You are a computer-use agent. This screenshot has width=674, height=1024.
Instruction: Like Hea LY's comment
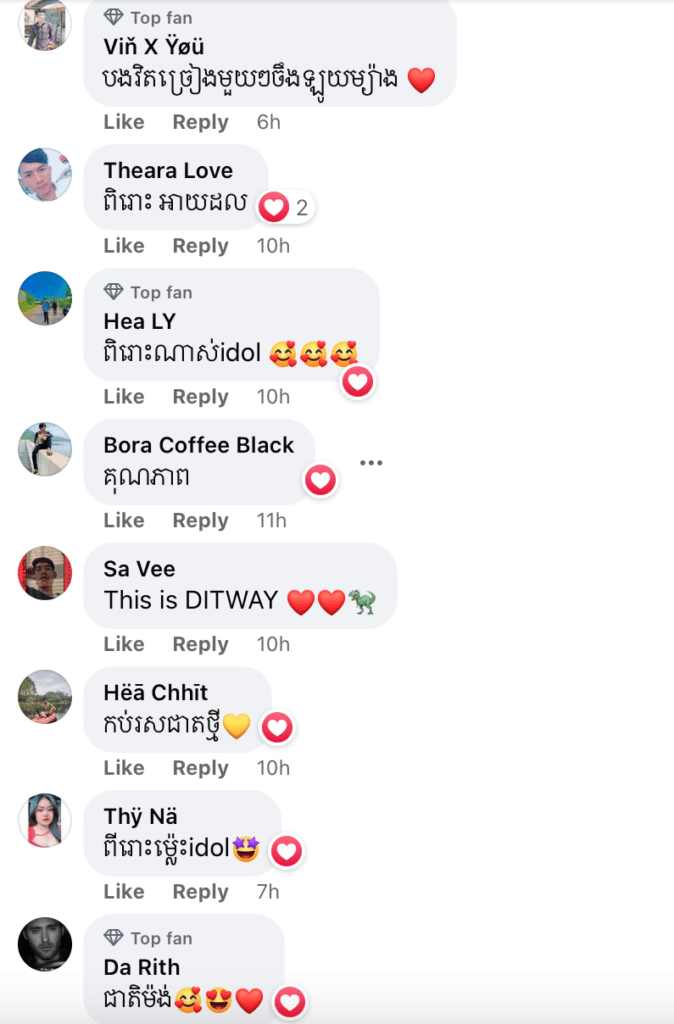pos(124,396)
